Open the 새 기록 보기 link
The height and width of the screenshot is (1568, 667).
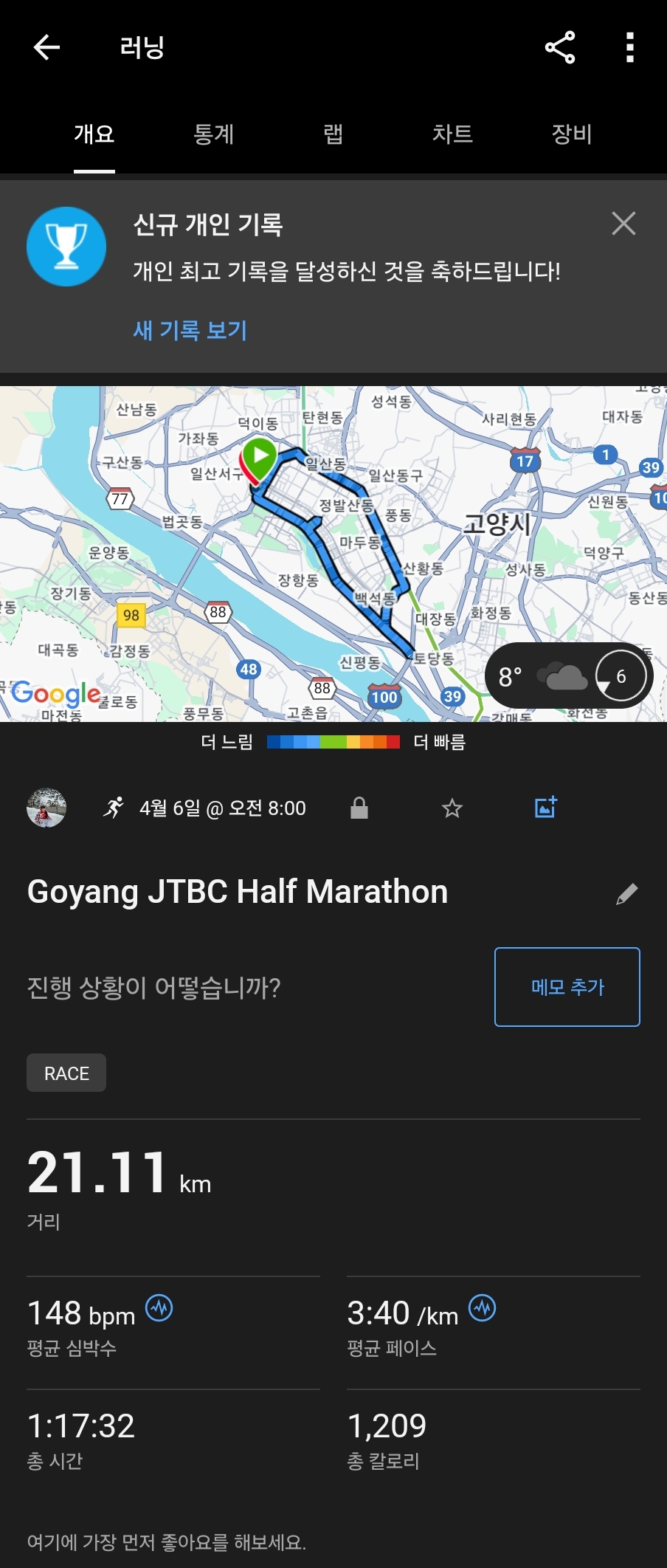point(190,330)
